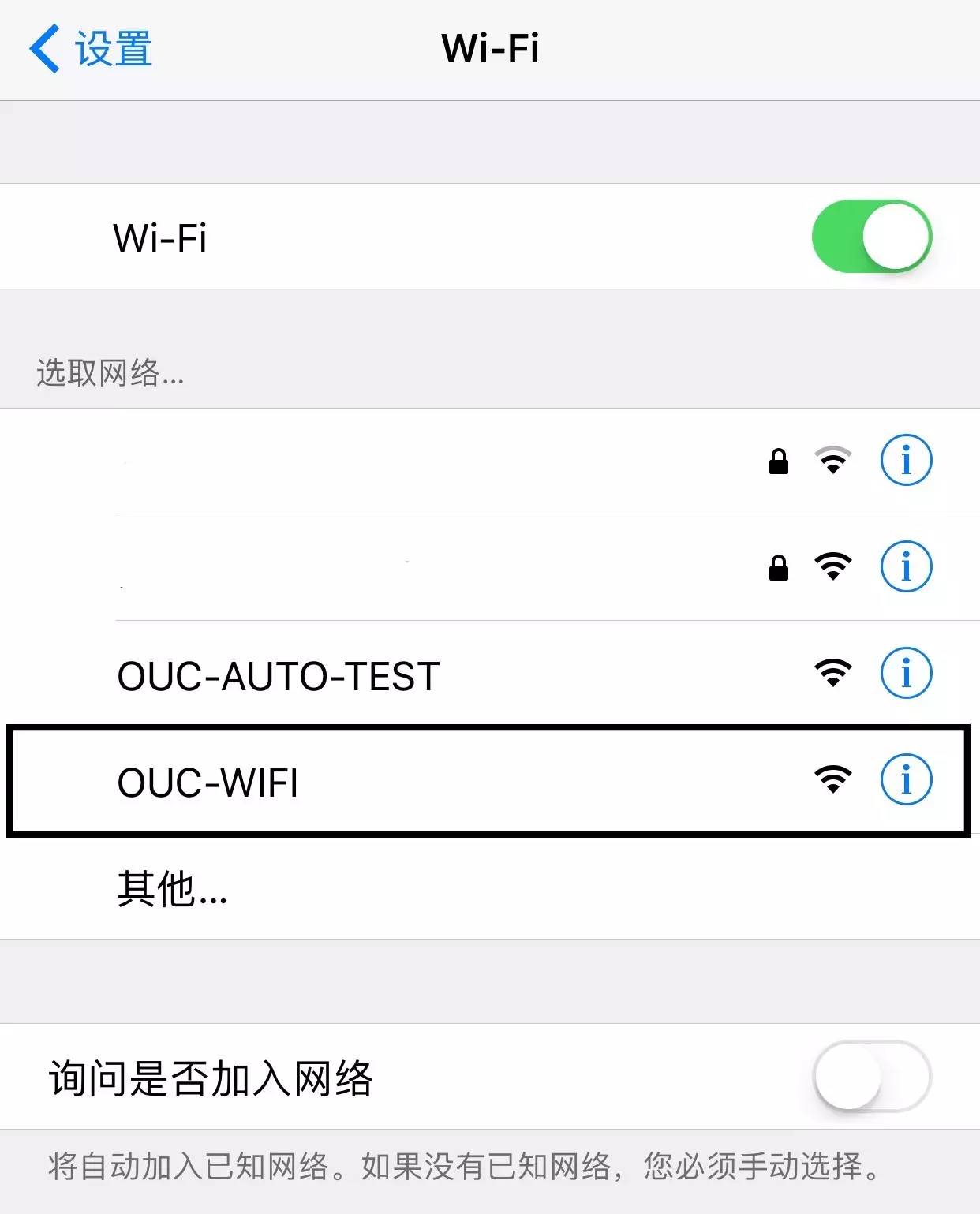Go back to 设置

(x=91, y=49)
